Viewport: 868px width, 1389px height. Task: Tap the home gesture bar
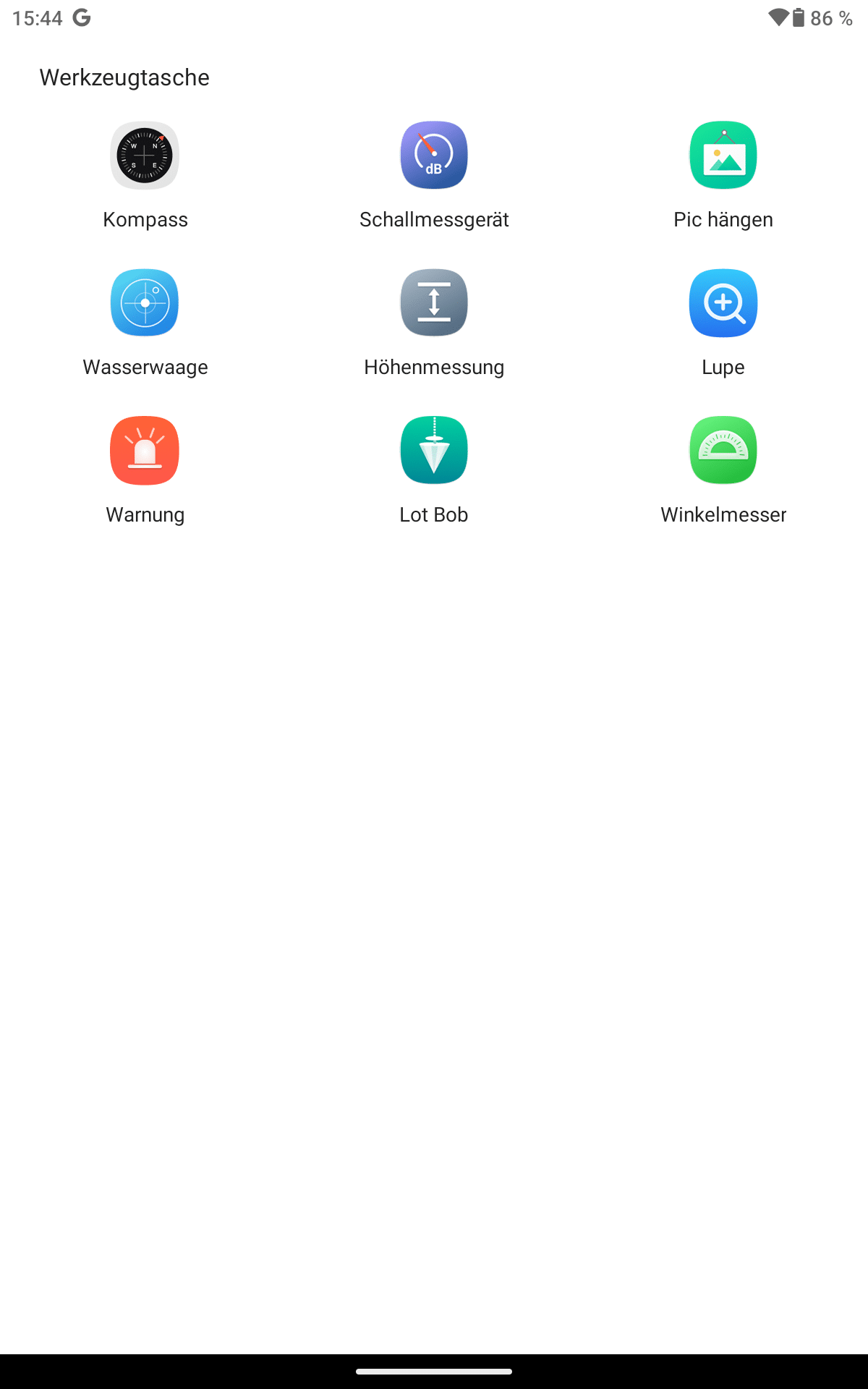[434, 1371]
